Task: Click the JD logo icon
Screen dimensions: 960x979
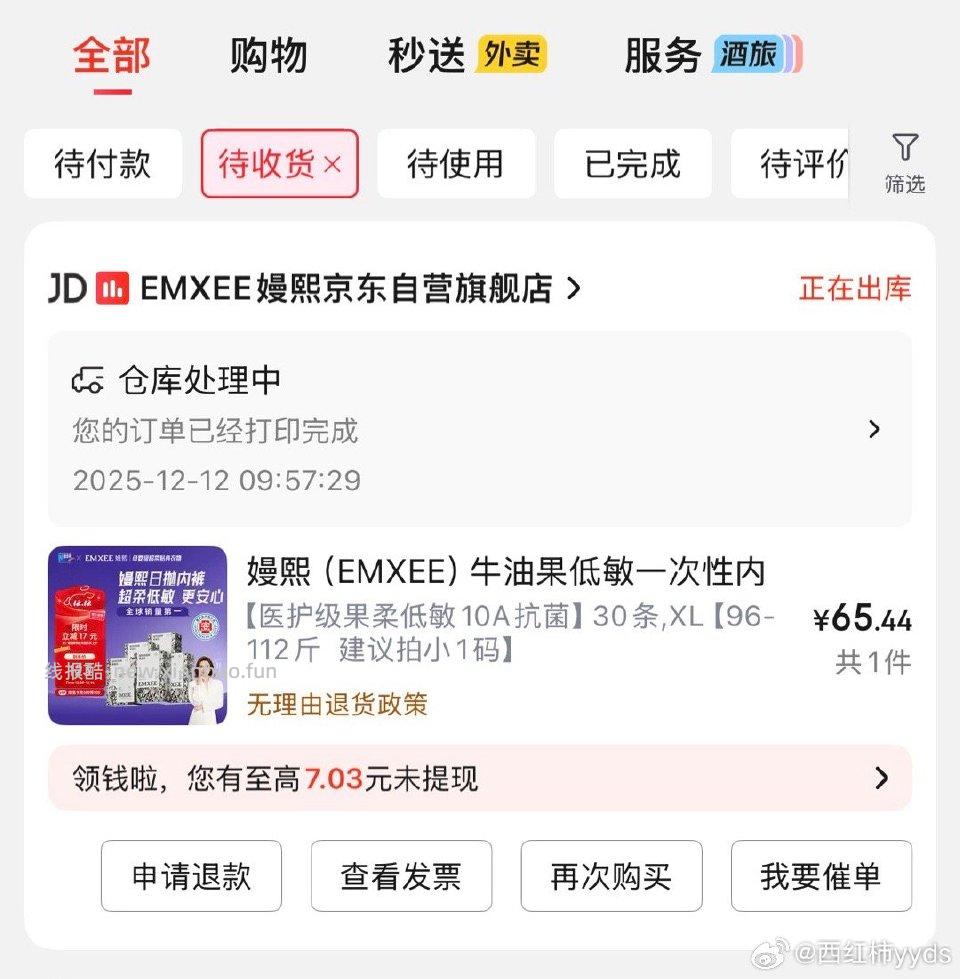Action: click(x=64, y=288)
